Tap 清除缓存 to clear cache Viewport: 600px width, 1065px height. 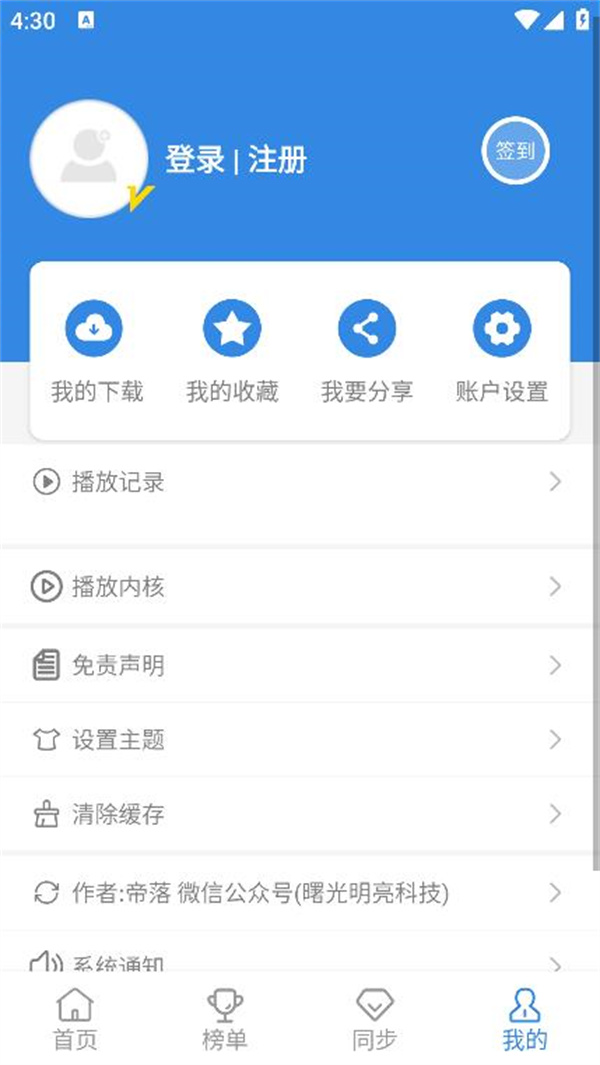300,815
